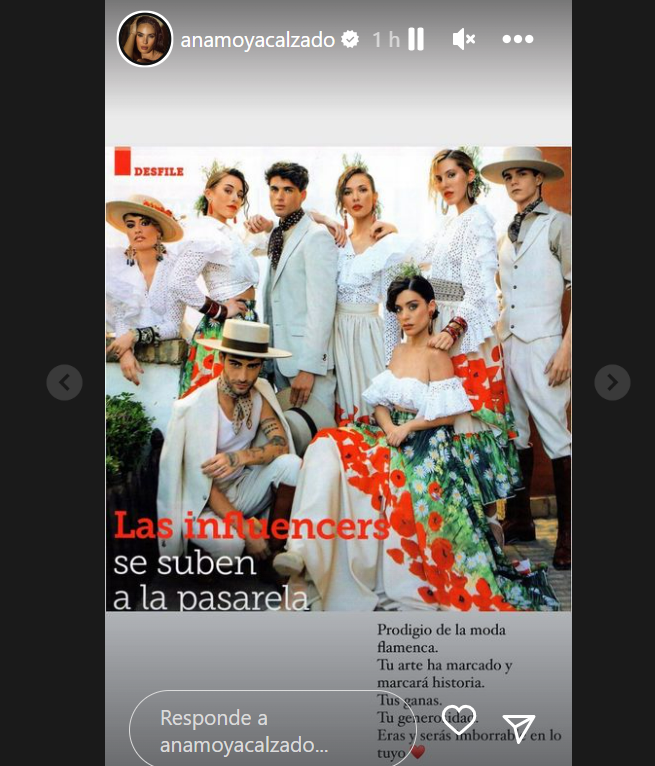Open the three-dot options menu
This screenshot has width=655, height=766.
click(518, 40)
